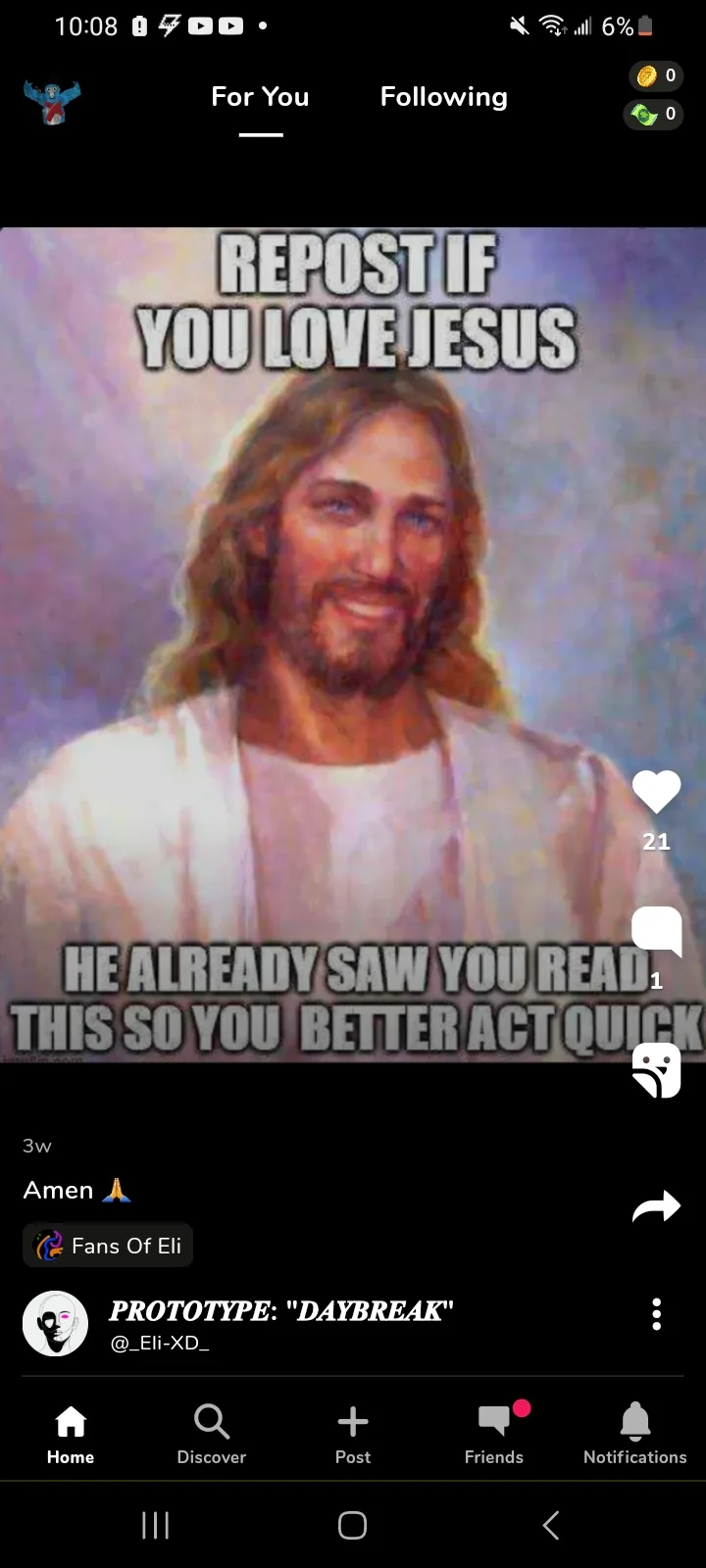Create a new post

point(353,1434)
